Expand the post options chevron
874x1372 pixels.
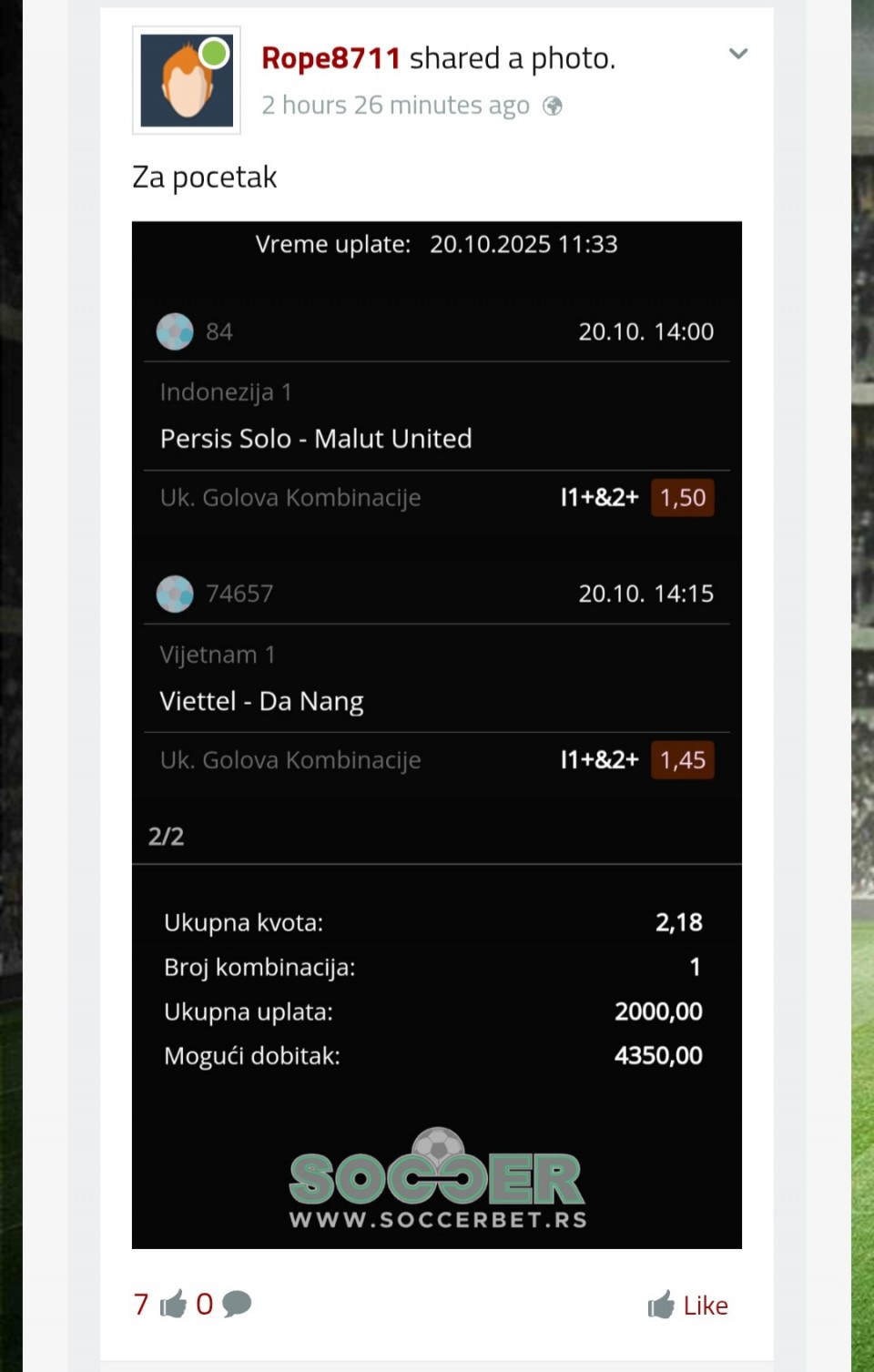coord(738,54)
